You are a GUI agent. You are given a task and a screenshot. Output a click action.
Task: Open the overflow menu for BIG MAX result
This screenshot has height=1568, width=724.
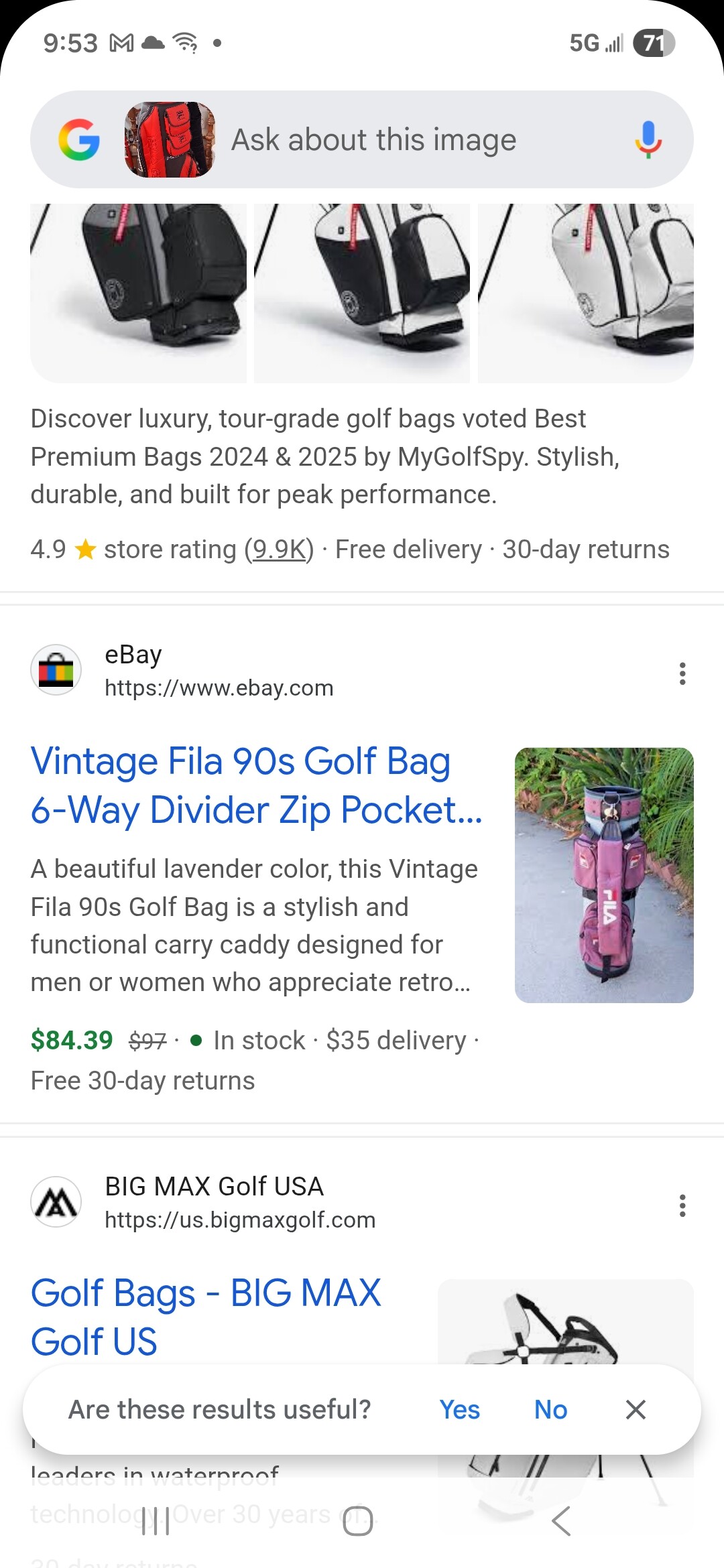tap(682, 1205)
